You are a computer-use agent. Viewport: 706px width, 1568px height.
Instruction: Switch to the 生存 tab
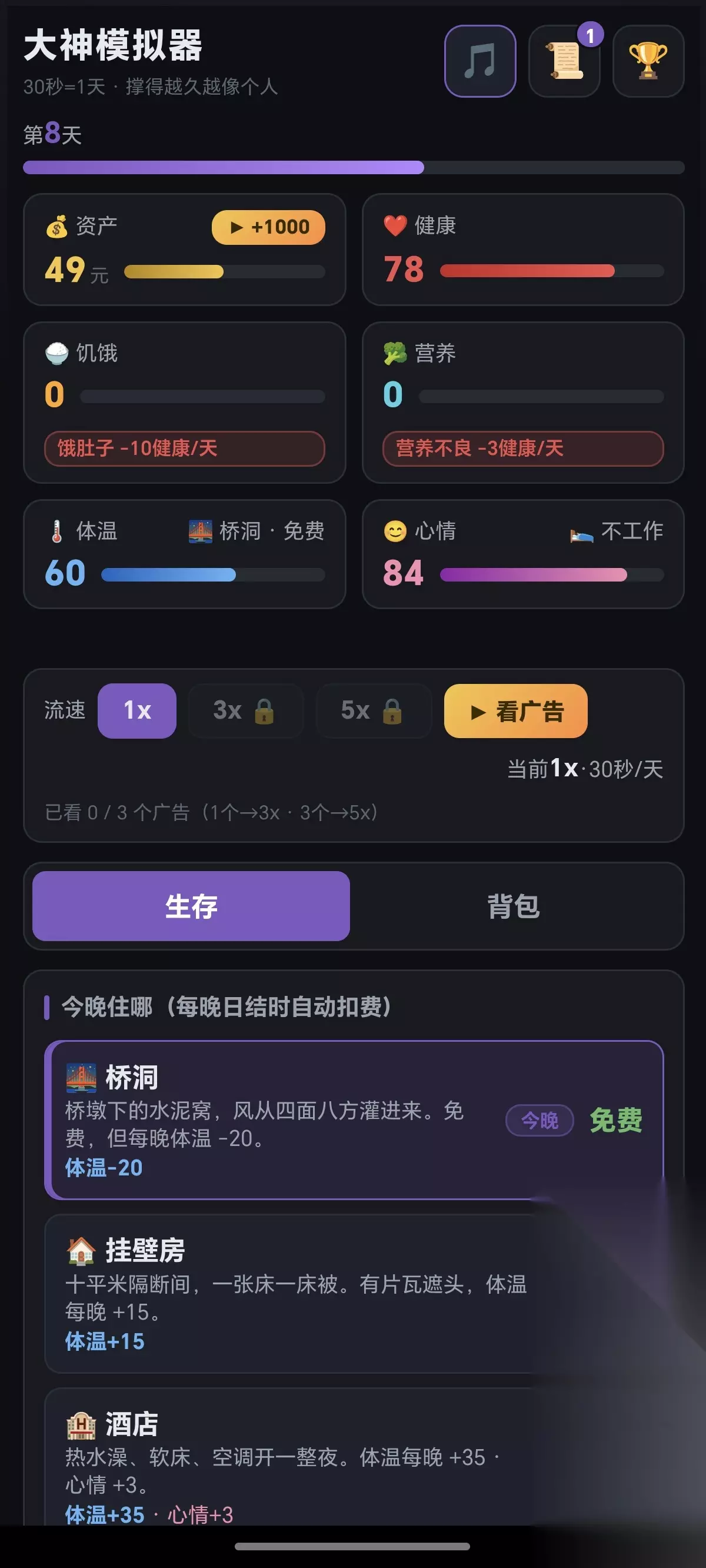point(191,906)
